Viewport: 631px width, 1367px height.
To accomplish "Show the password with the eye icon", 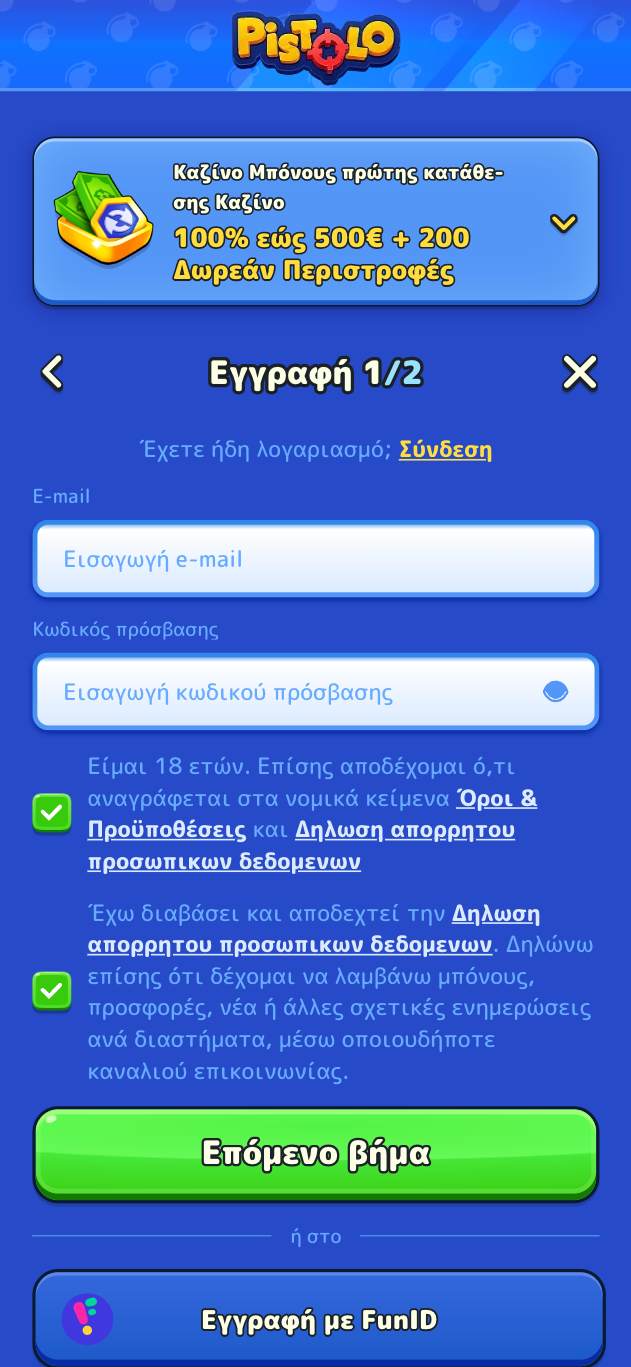I will 555,691.
